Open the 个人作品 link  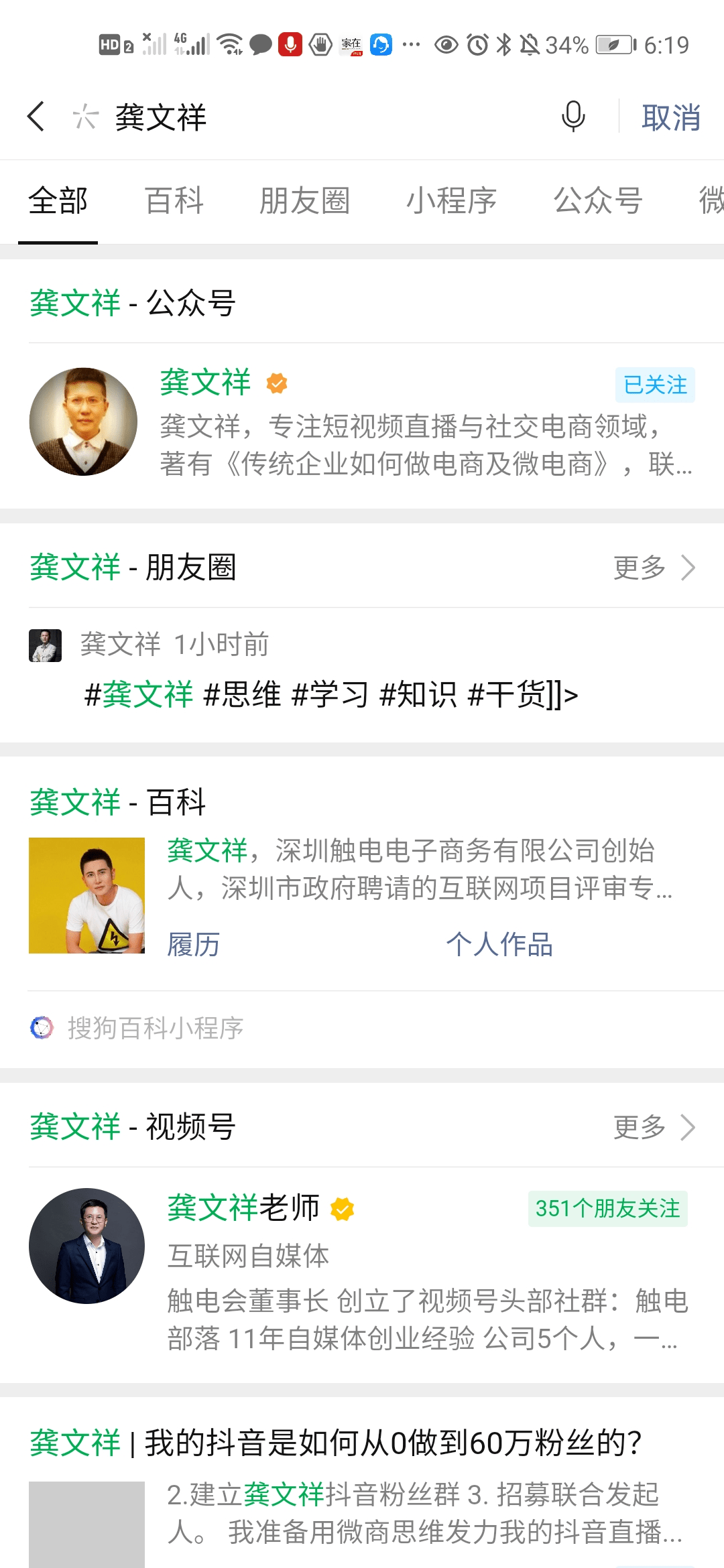499,945
